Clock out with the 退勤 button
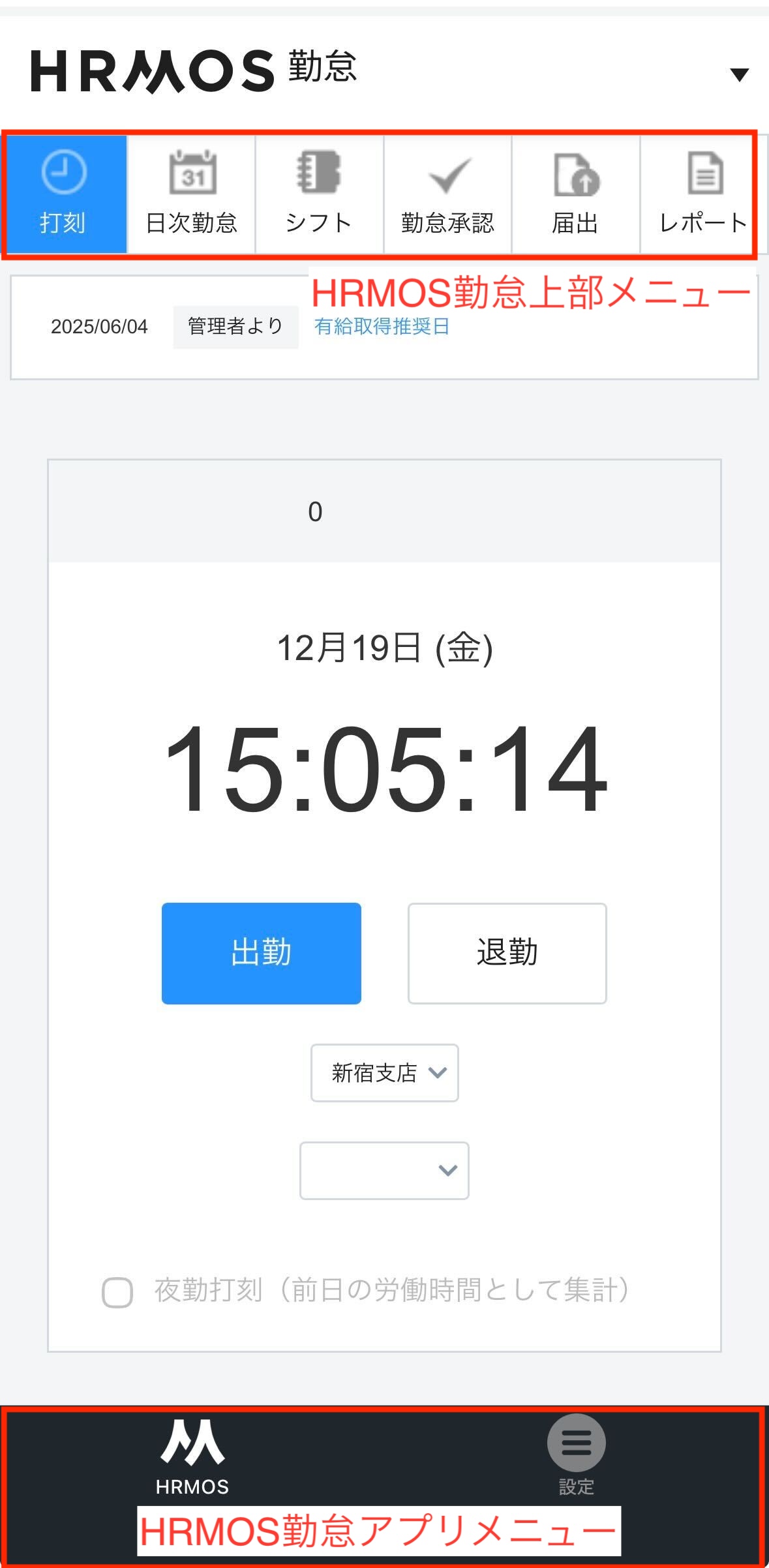Viewport: 769px width, 1568px height. click(507, 953)
